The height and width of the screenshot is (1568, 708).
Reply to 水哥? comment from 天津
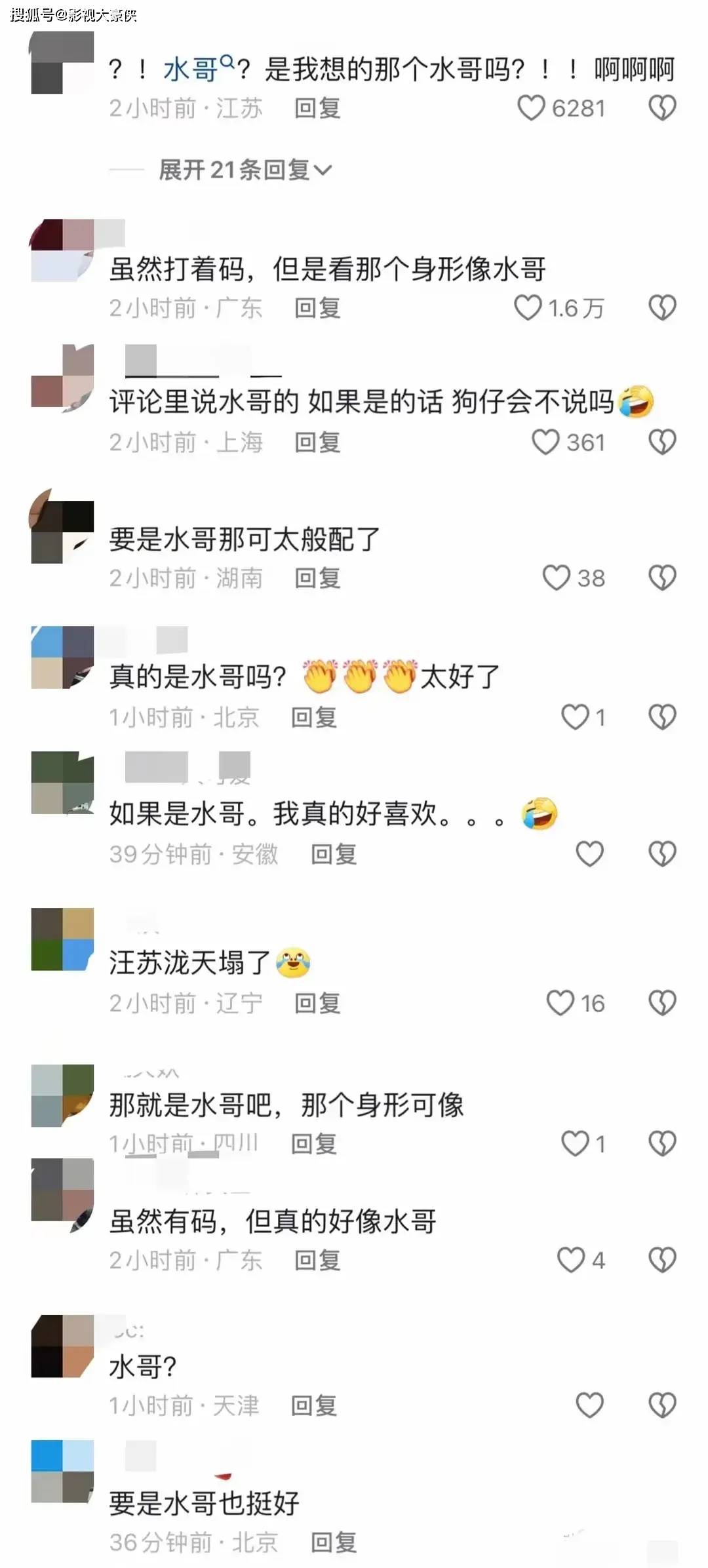314,1405
